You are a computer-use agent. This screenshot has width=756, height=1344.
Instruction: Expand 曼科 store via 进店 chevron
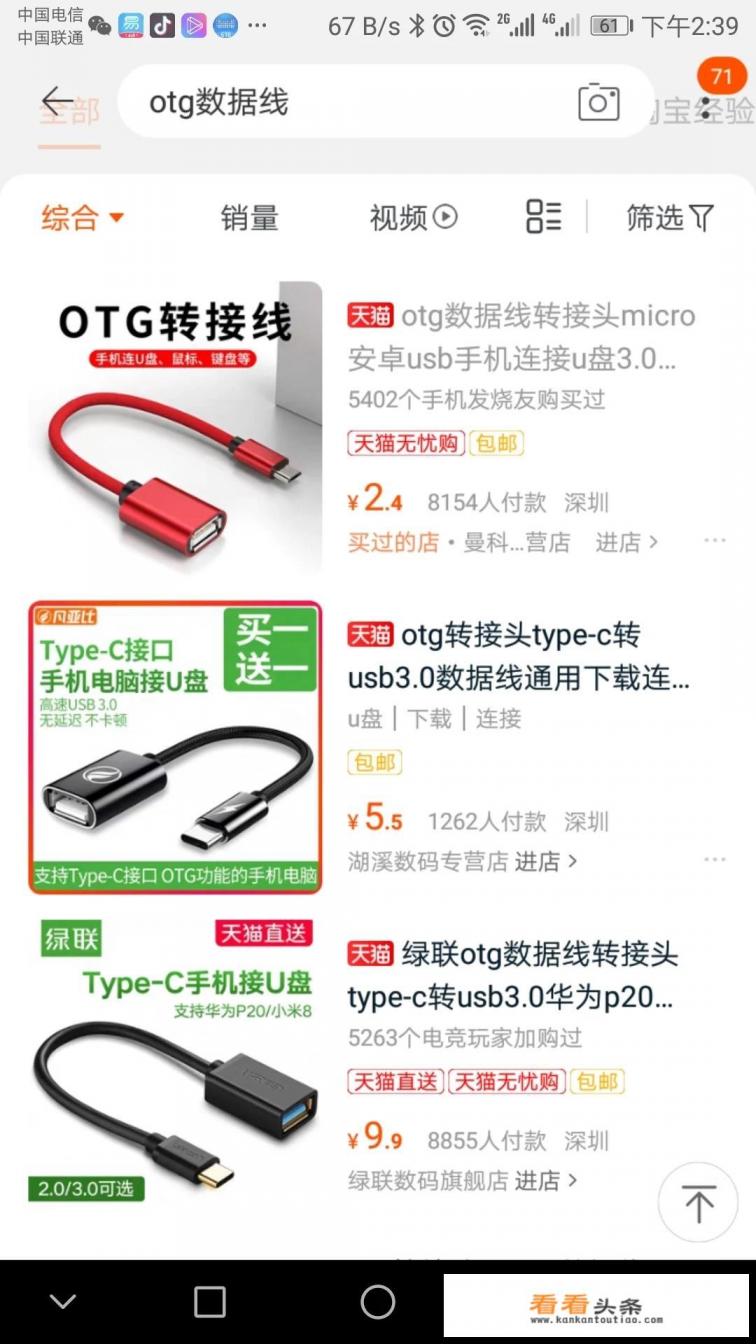coord(625,542)
